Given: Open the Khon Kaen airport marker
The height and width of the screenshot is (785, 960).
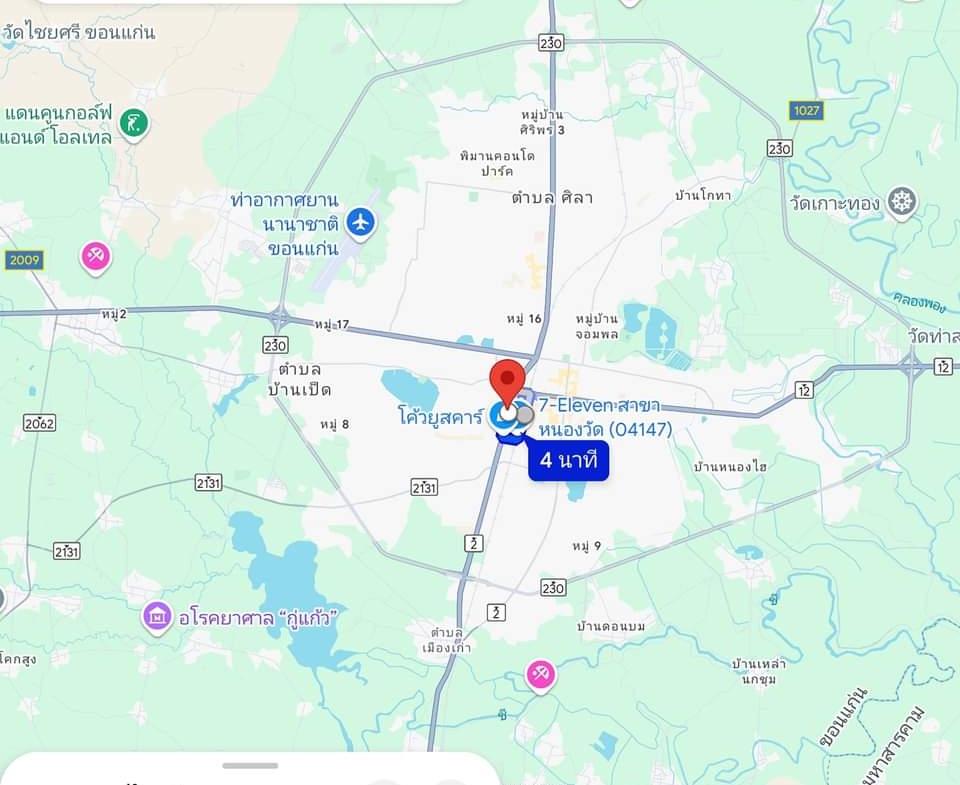Looking at the screenshot, I should pos(361,222).
